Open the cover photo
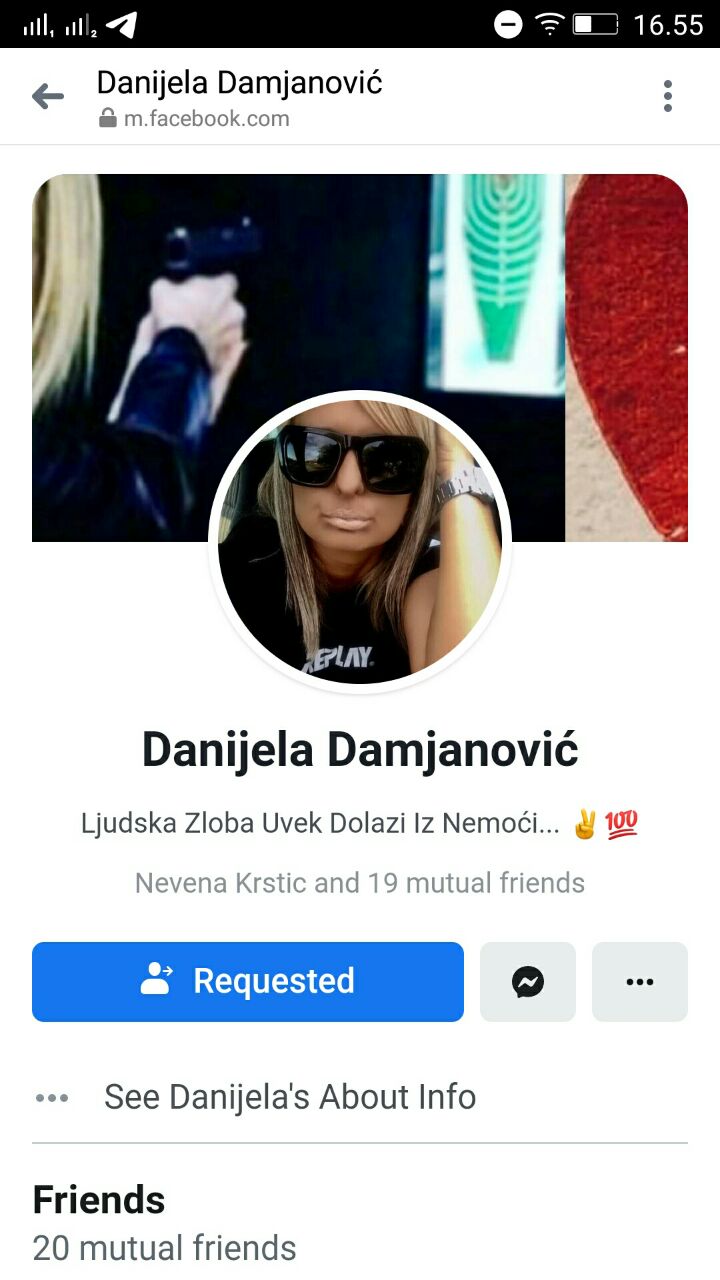This screenshot has width=720, height=1280. pos(360,280)
